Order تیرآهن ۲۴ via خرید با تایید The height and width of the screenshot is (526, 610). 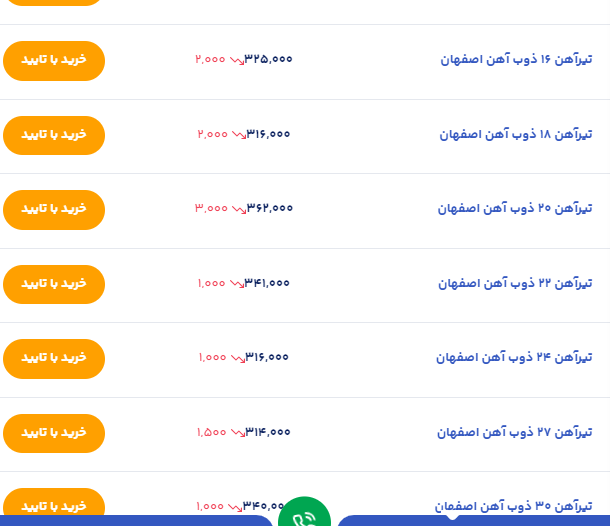pos(54,358)
